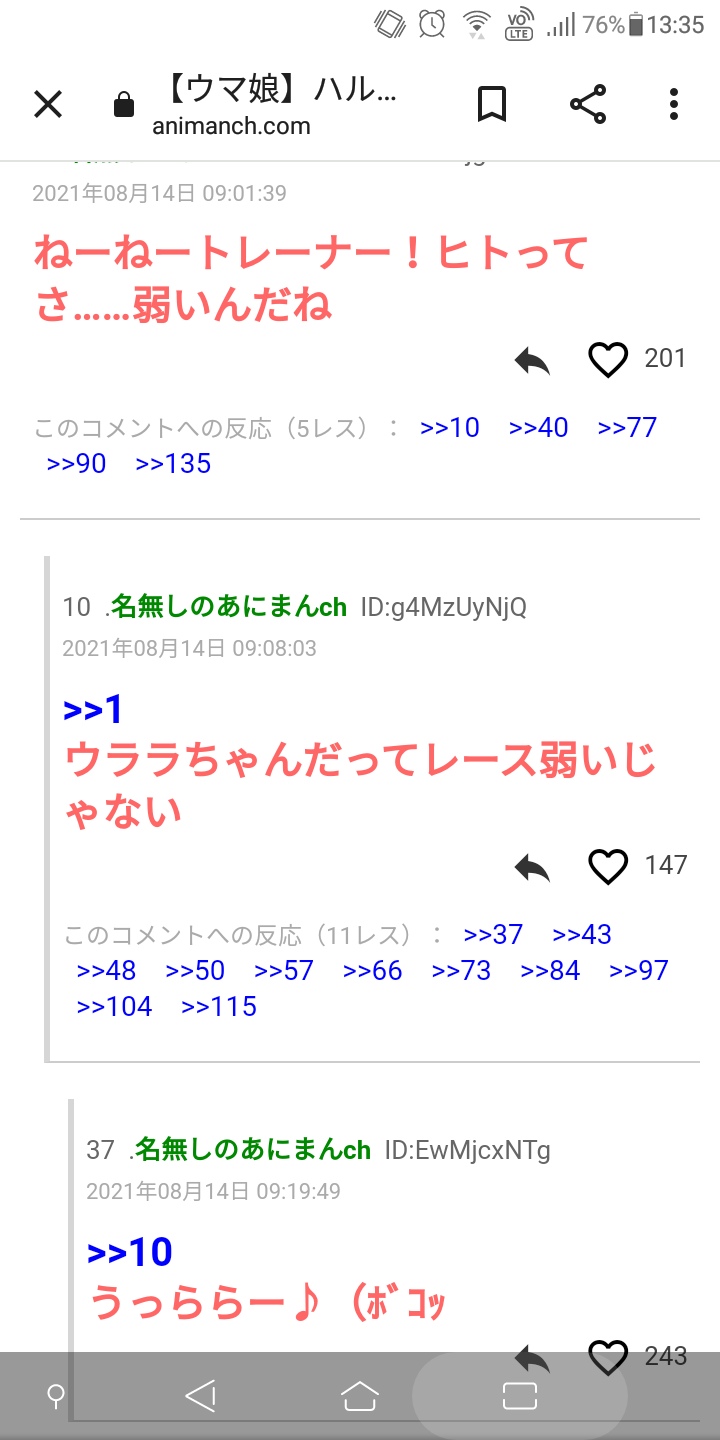Screen dimensions: 720x1440
Task: Jump to reply >>135
Action: point(173,464)
